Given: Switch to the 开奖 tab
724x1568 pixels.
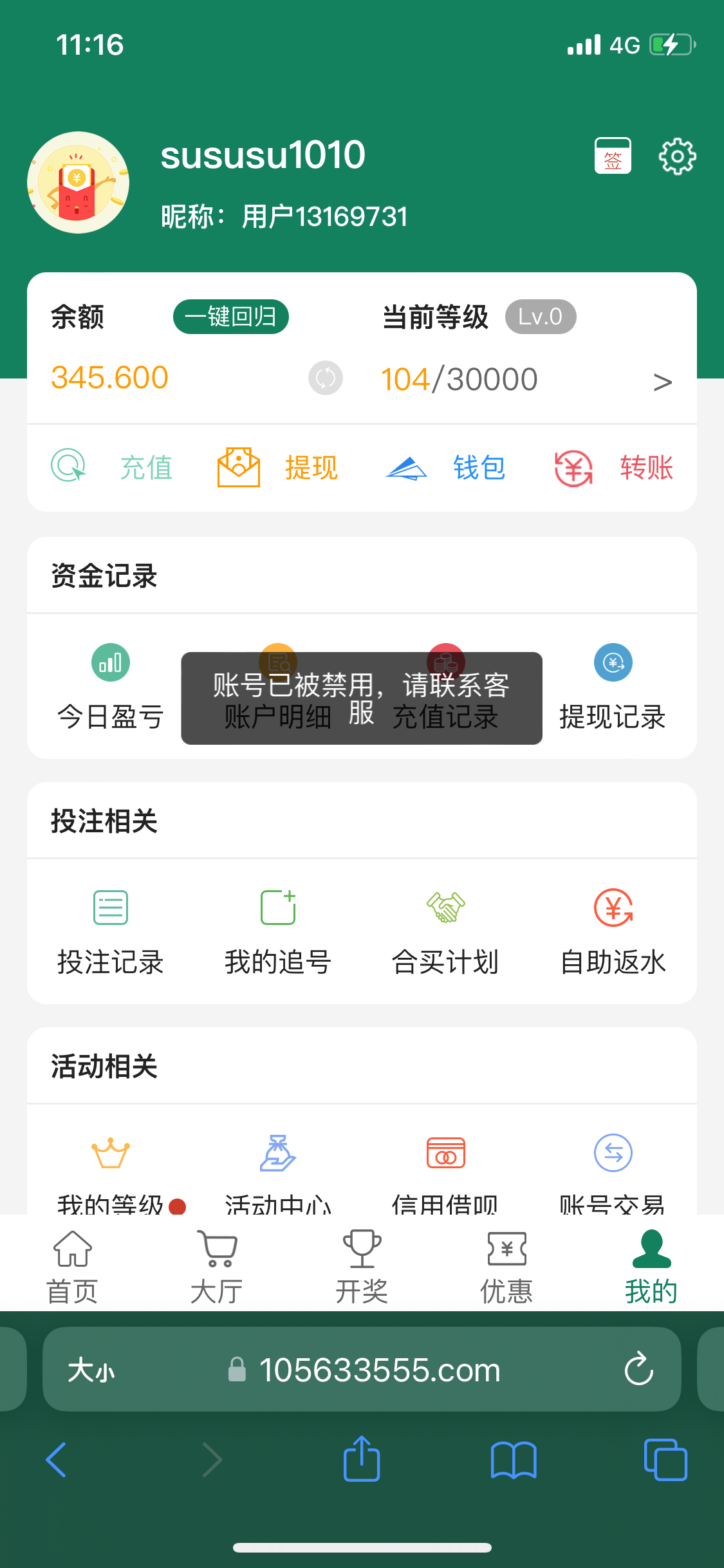Looking at the screenshot, I should [362, 1266].
